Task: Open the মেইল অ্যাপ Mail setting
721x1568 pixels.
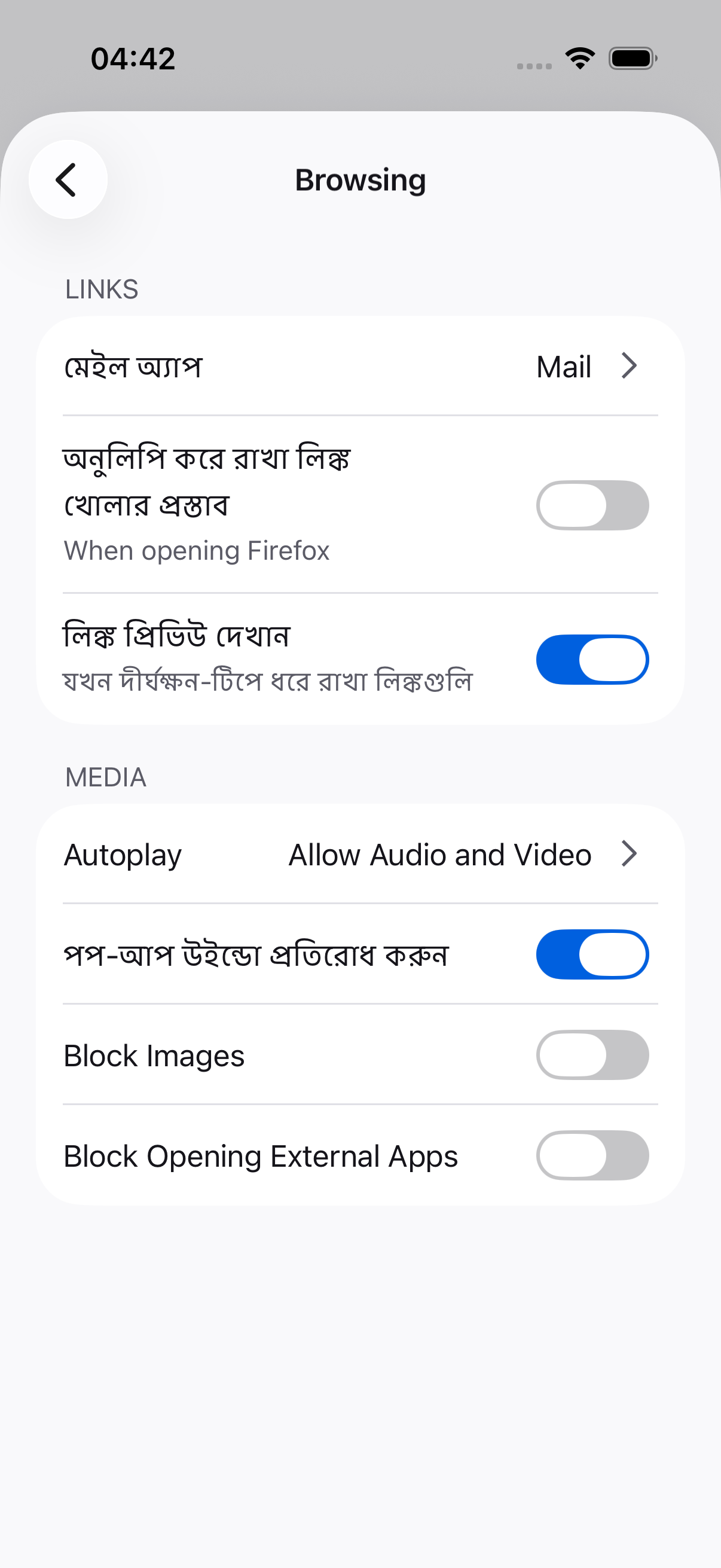Action: [360, 367]
